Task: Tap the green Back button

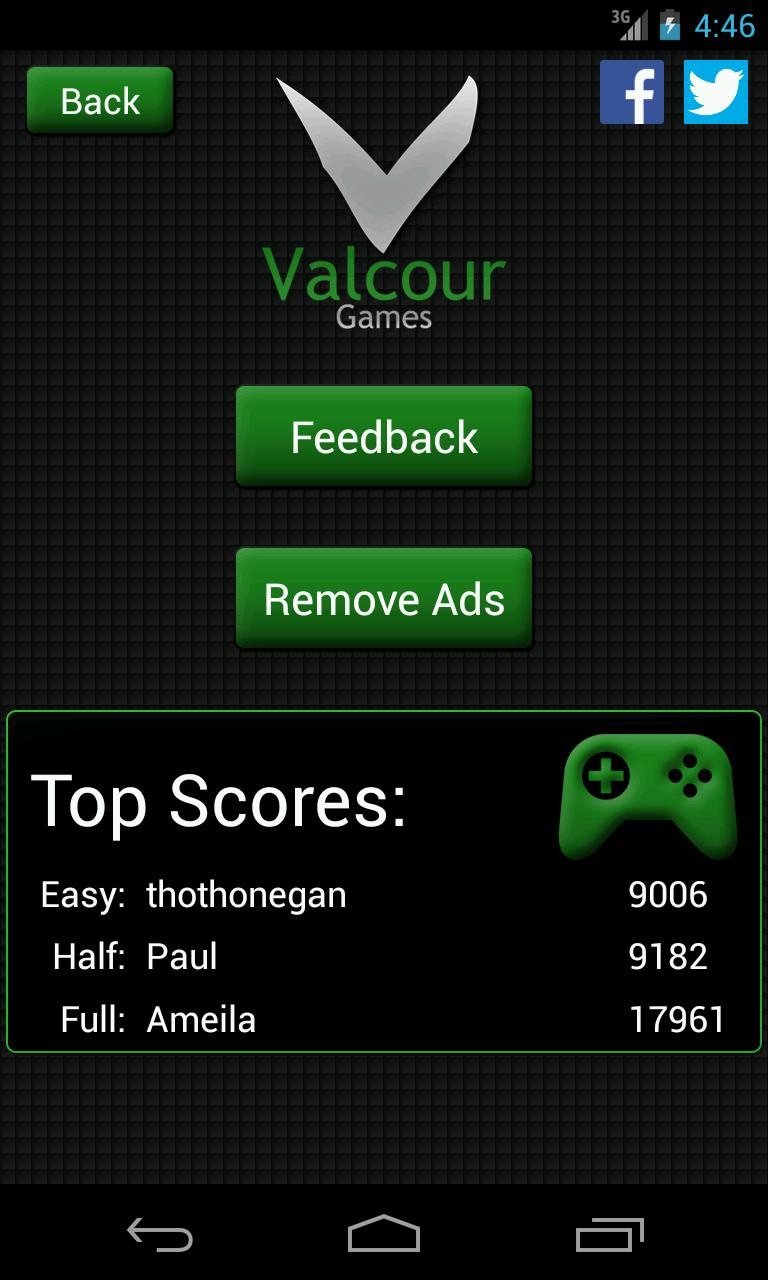Action: [x=100, y=100]
